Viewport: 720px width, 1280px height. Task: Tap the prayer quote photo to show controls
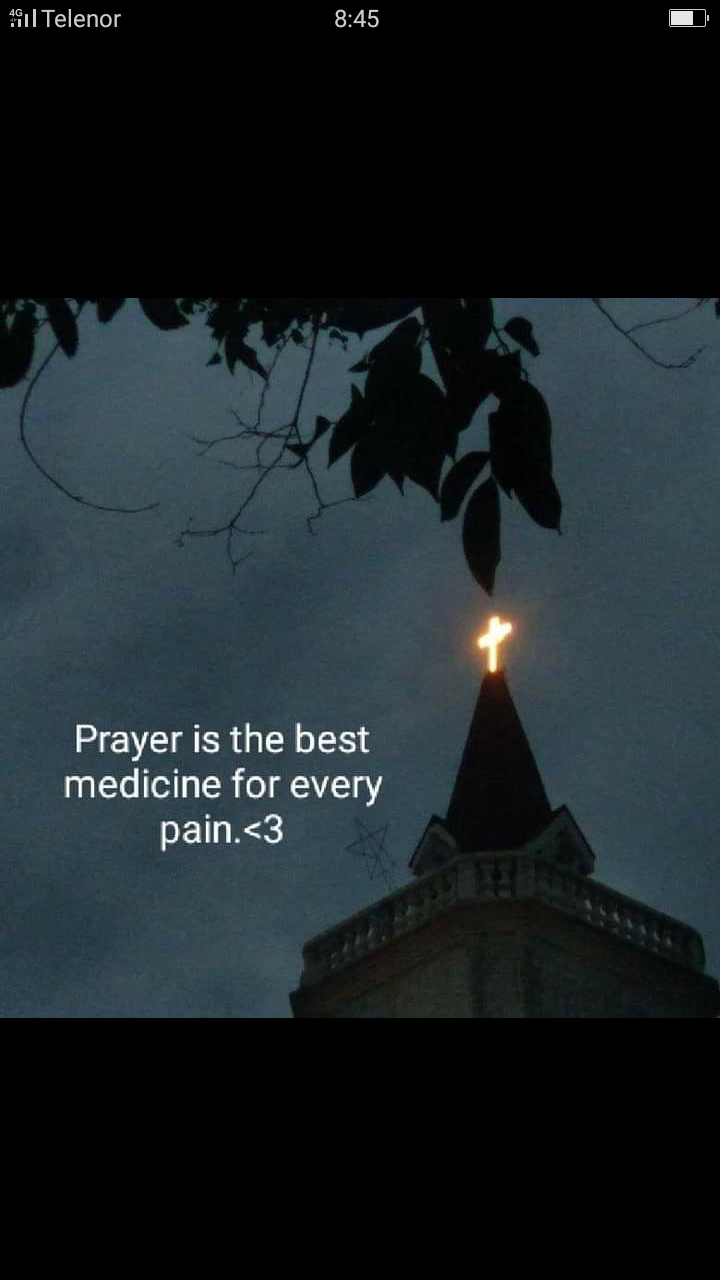[360, 657]
